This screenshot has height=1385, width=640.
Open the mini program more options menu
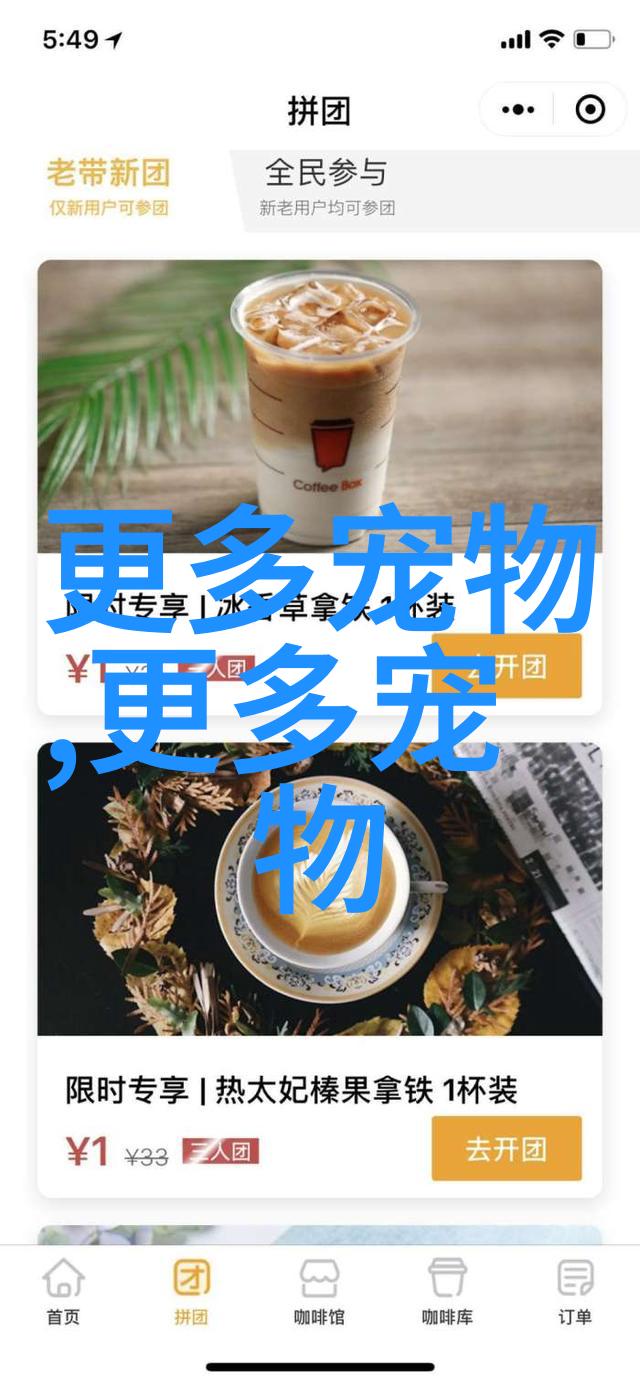[518, 109]
